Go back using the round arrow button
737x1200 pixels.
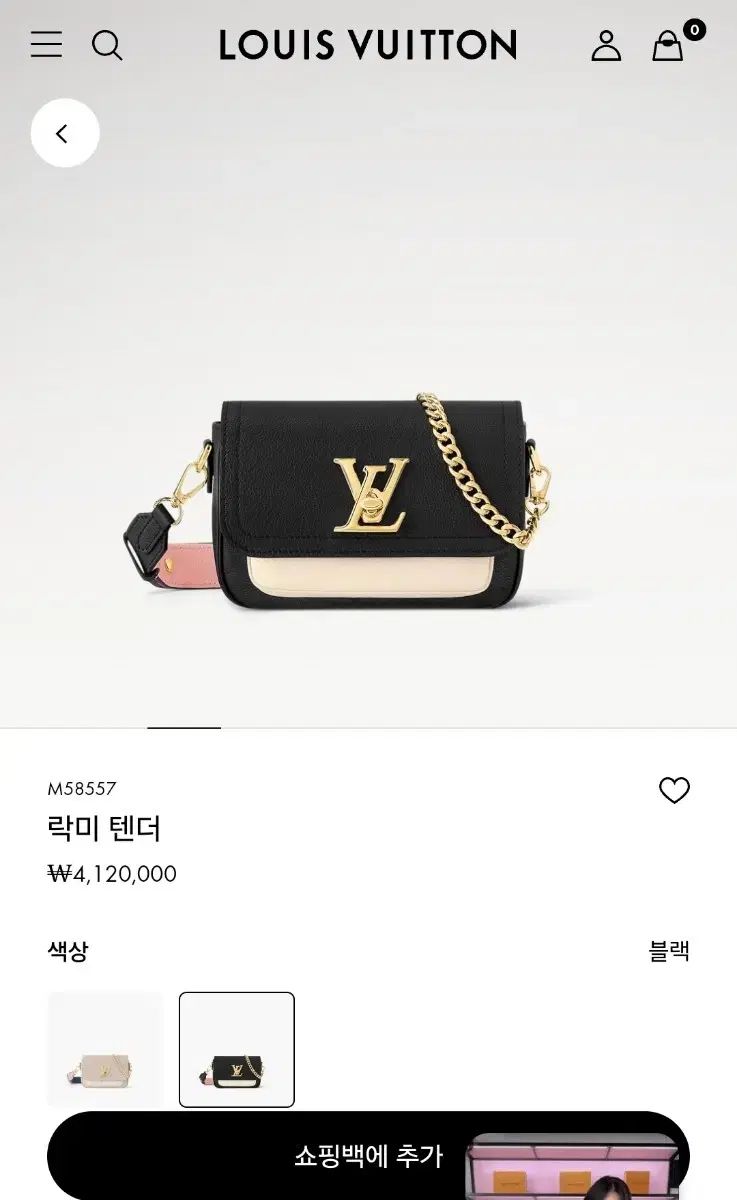(65, 133)
